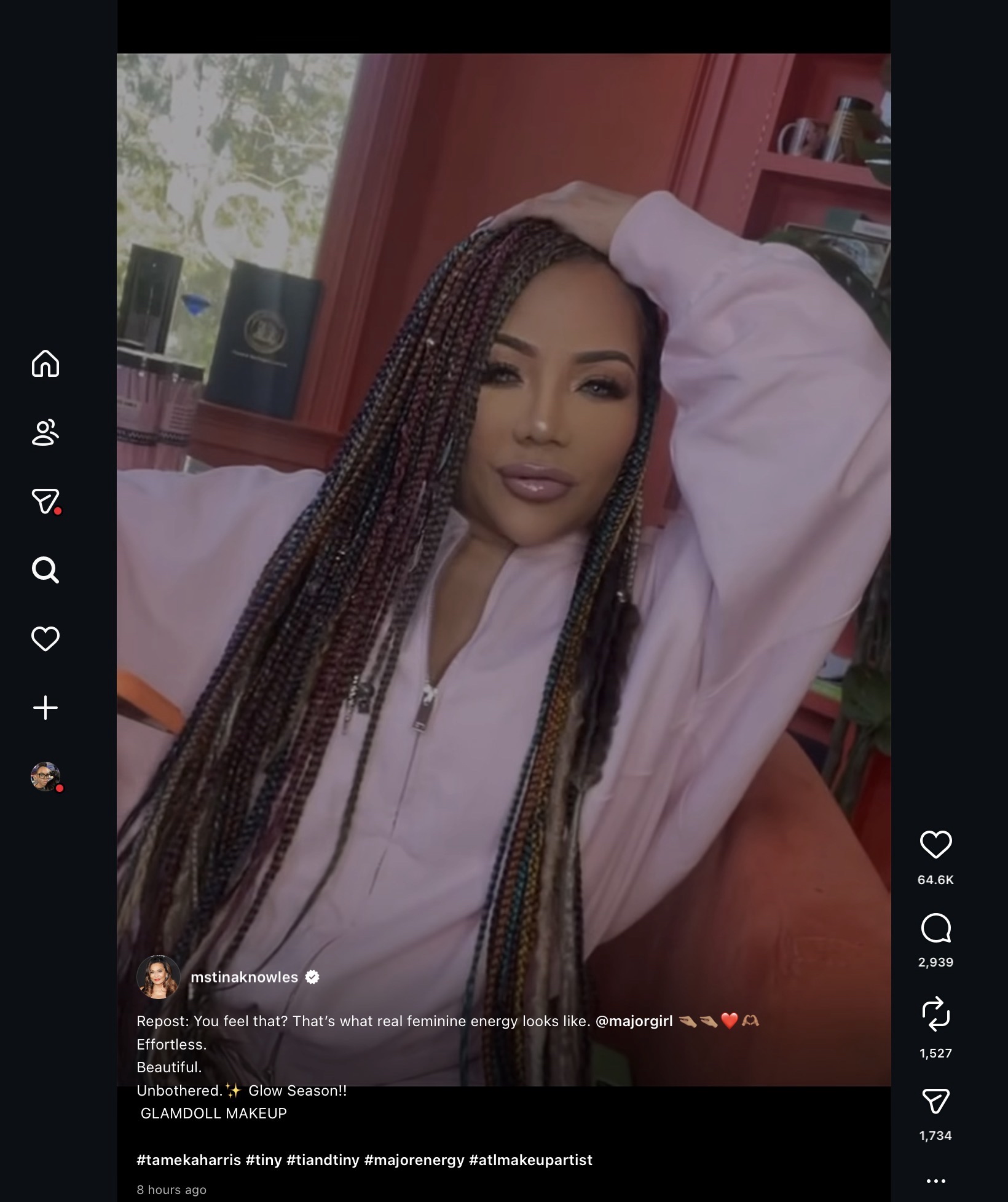
Task: Open the search page
Action: [x=45, y=570]
